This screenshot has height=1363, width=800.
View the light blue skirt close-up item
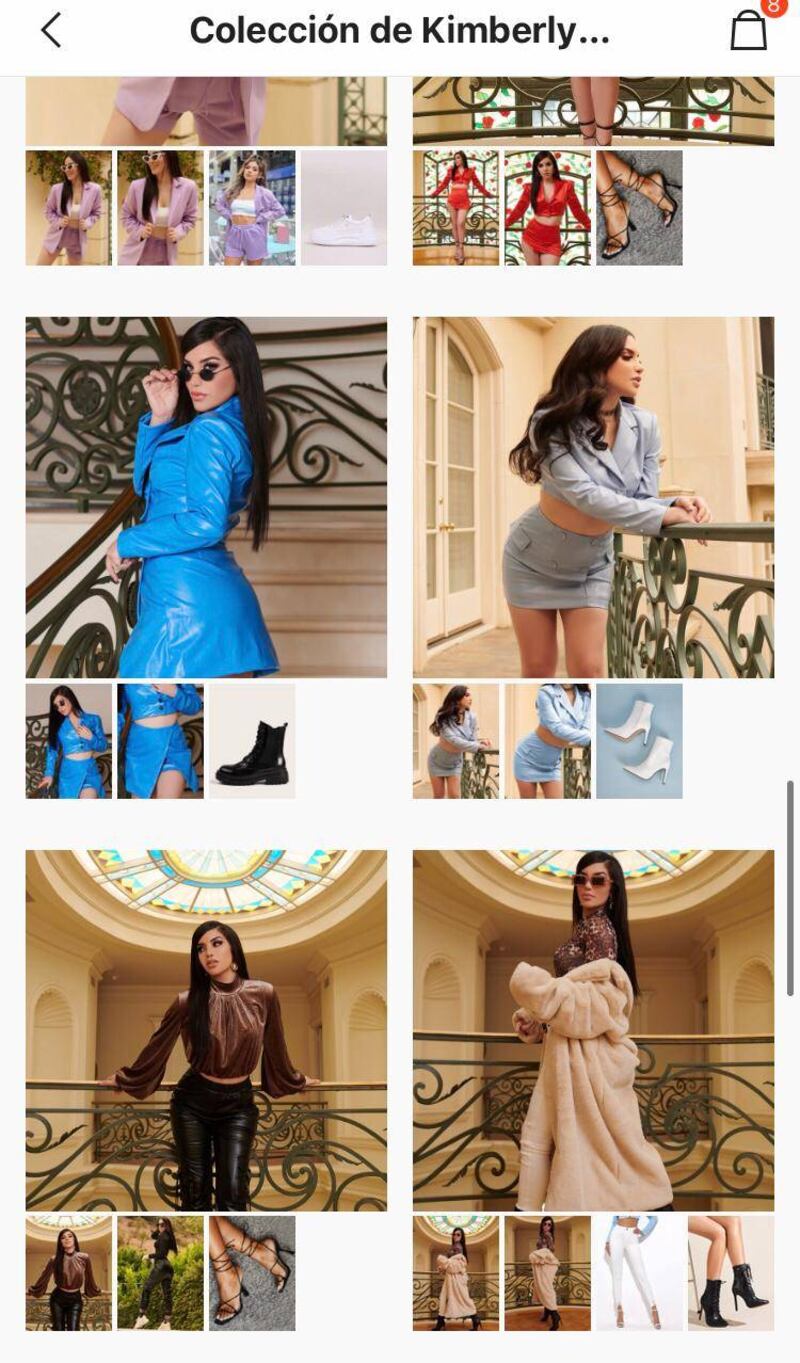tap(547, 741)
